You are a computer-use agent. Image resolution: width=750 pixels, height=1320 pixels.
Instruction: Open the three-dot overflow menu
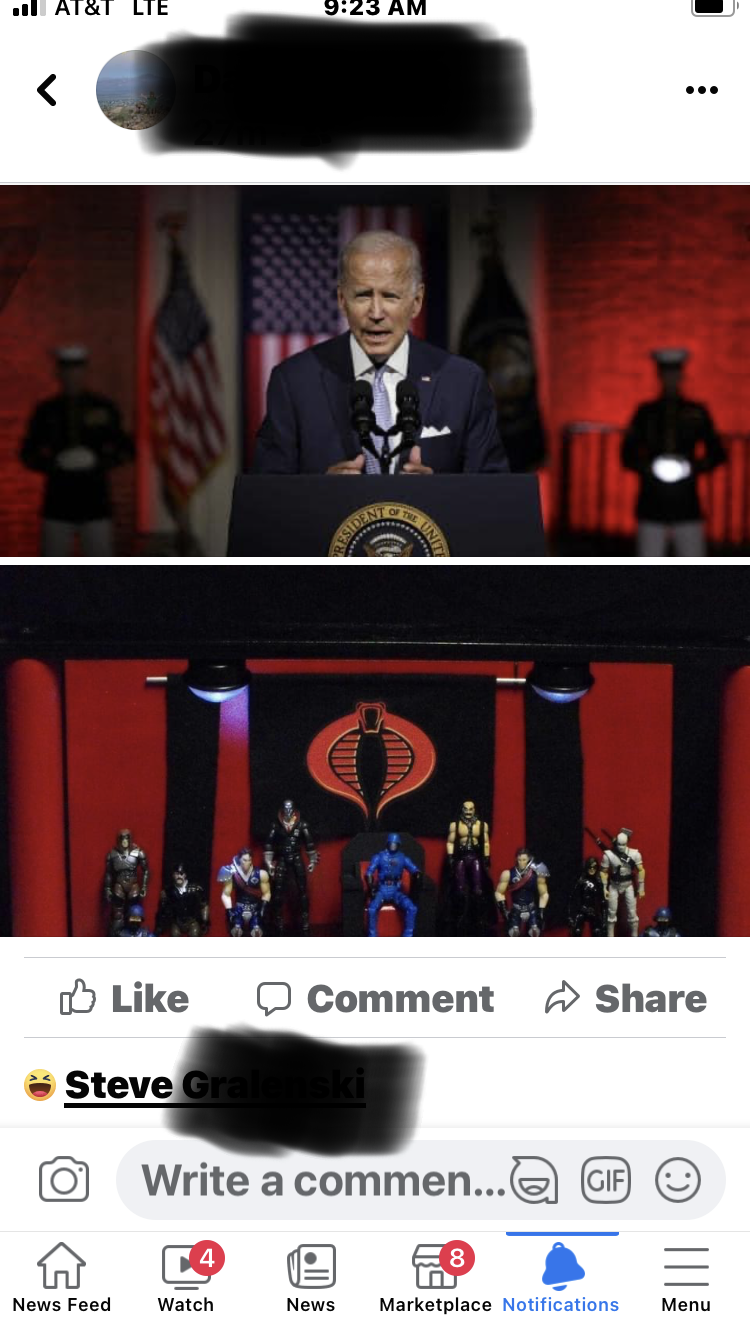tap(702, 90)
